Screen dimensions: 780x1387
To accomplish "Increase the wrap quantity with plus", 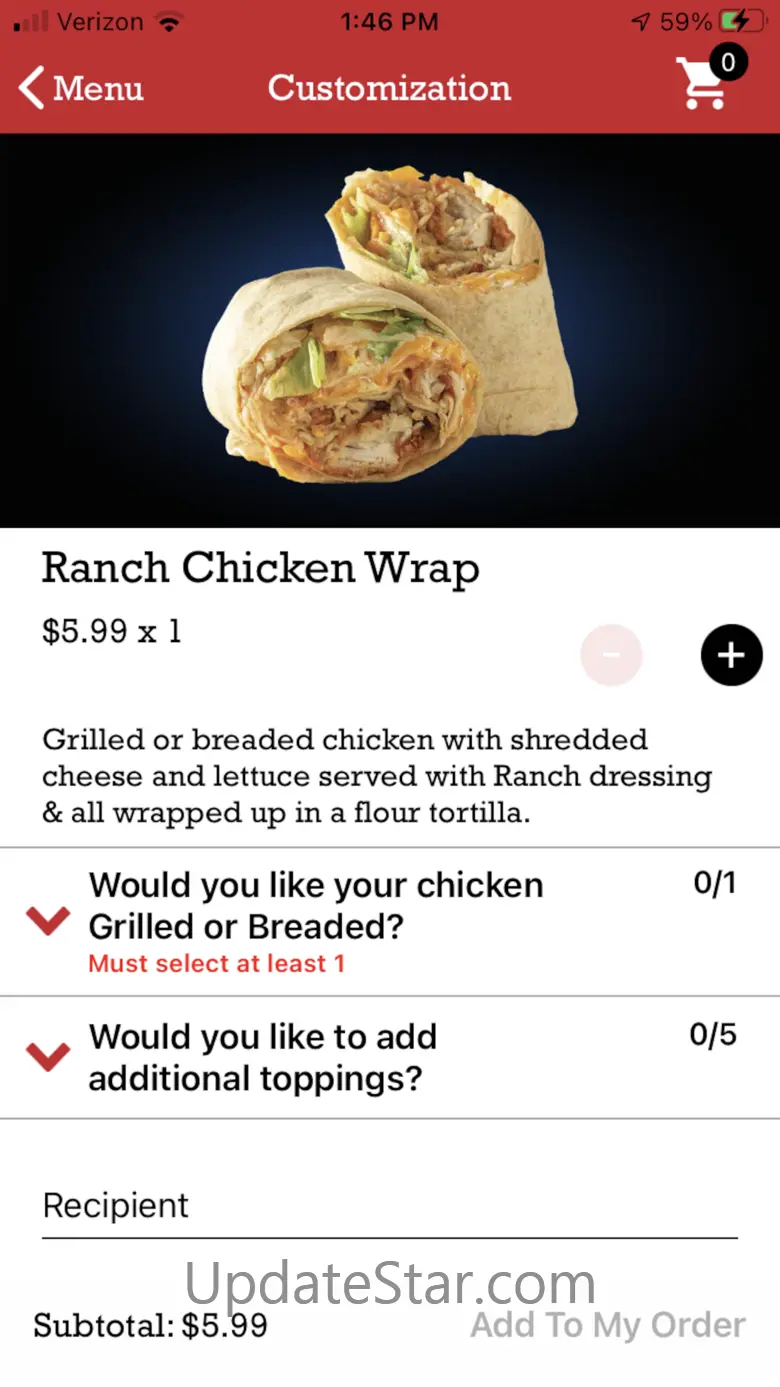I will tap(731, 655).
